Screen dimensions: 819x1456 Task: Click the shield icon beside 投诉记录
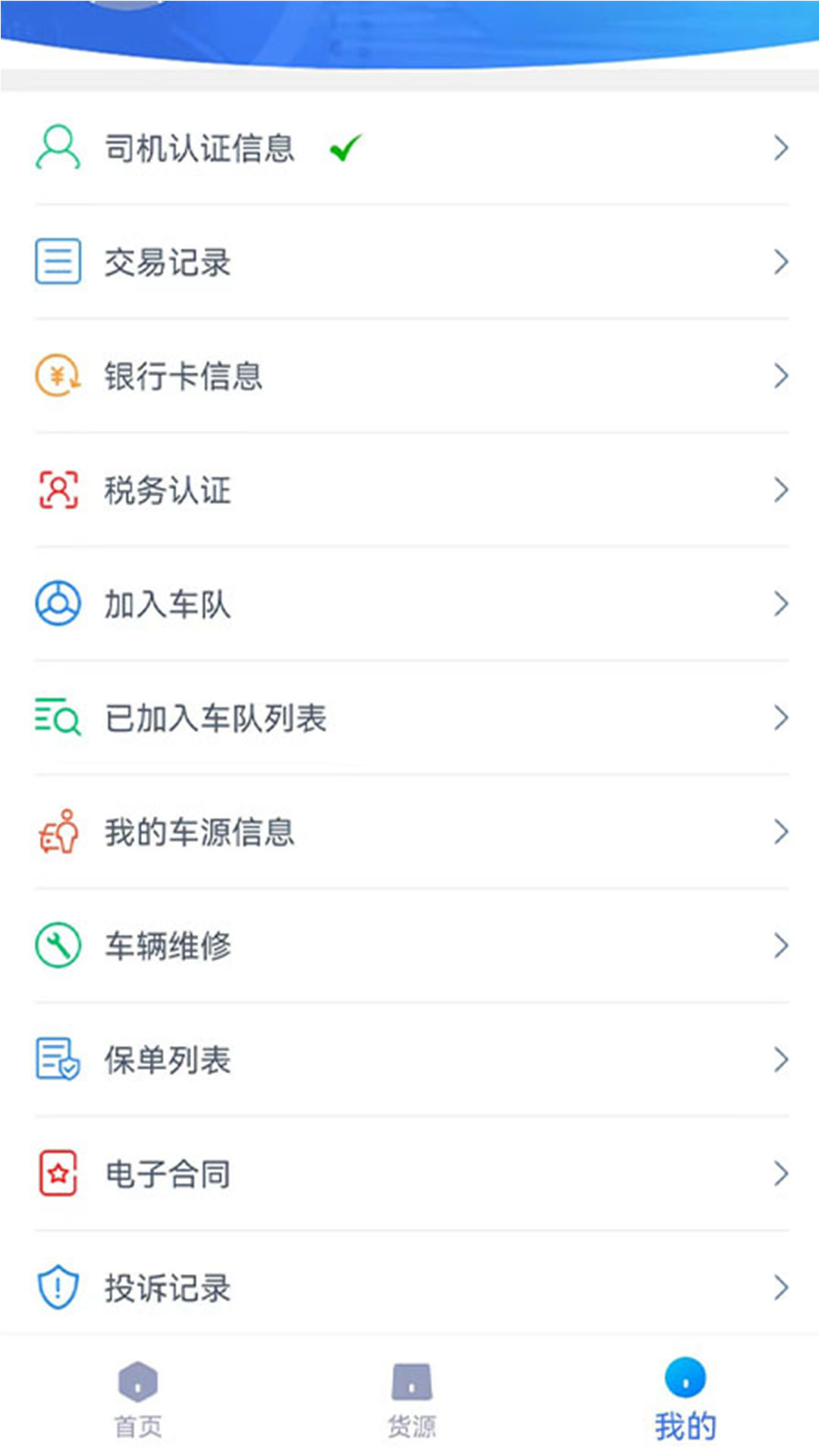point(57,1287)
